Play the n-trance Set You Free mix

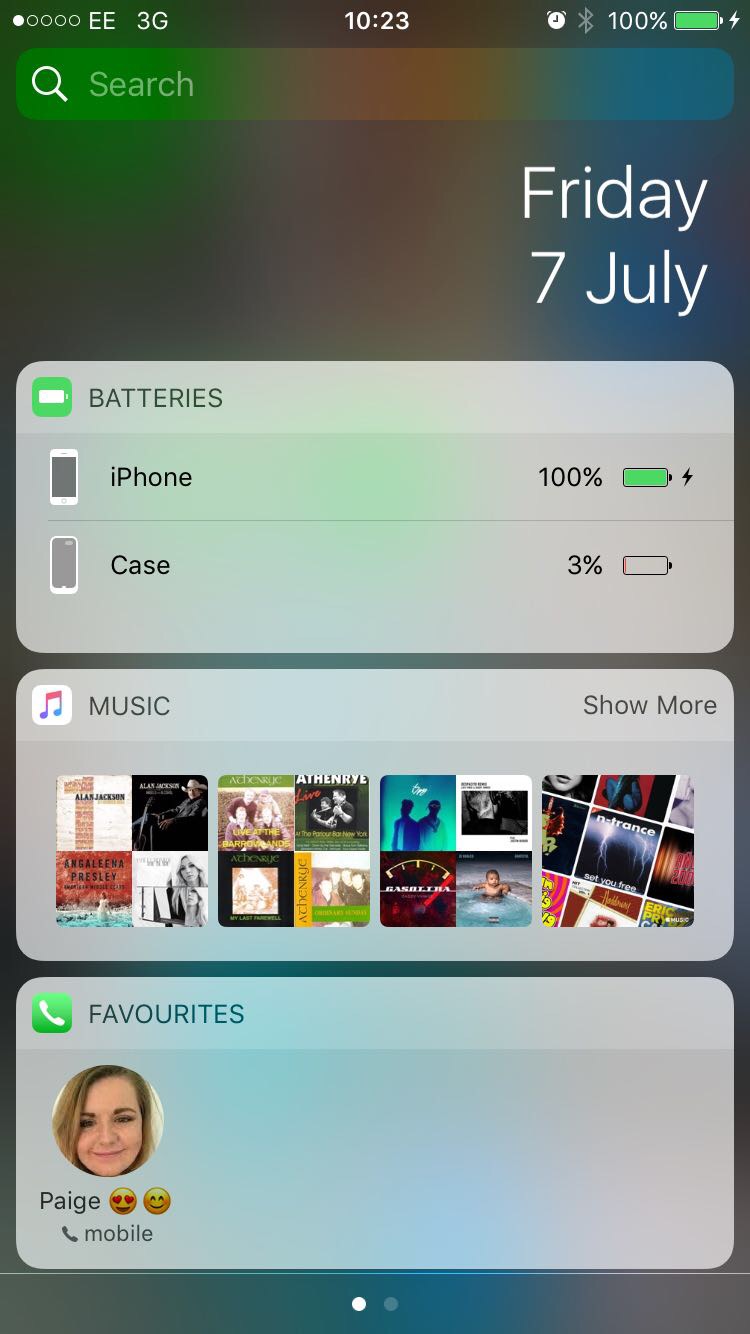coord(618,851)
